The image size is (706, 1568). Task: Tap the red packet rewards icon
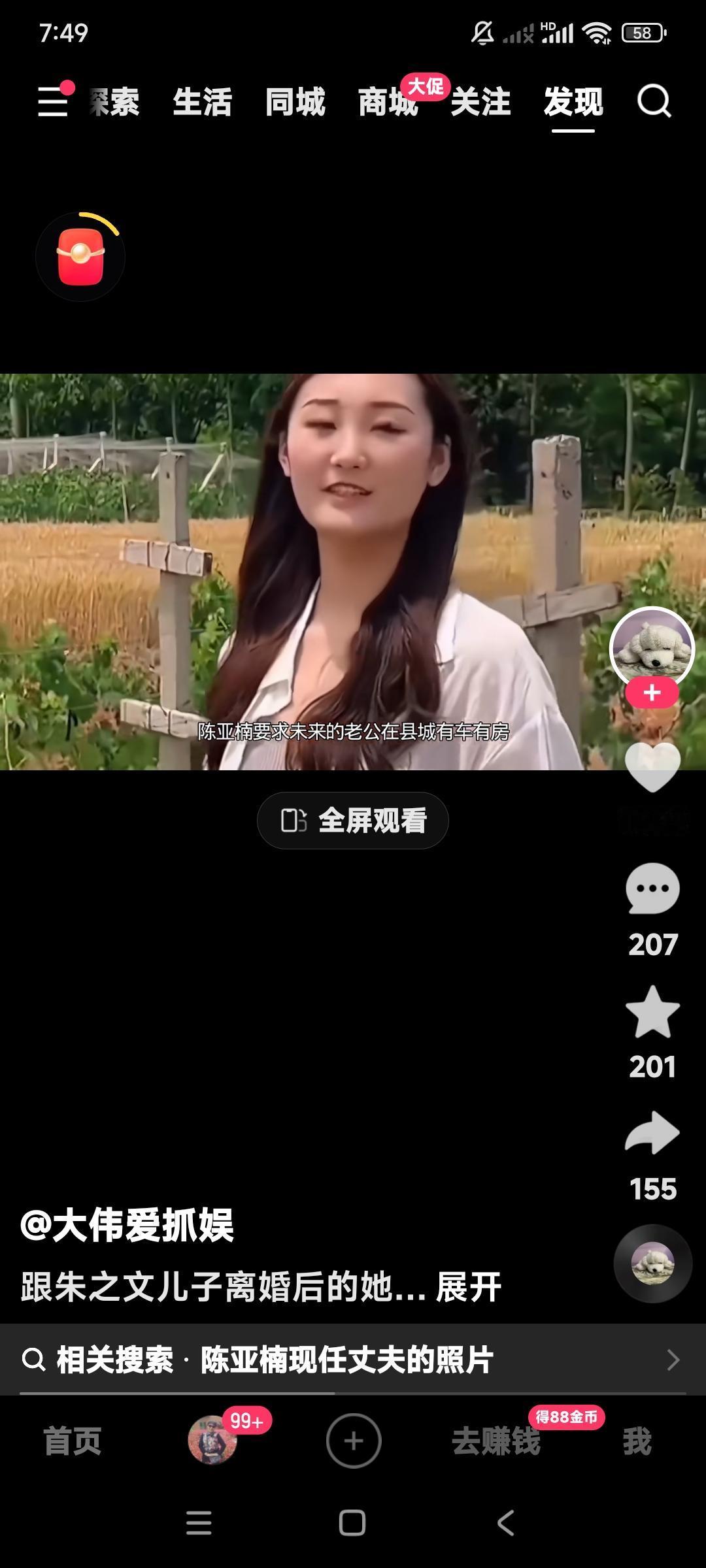pyautogui.click(x=80, y=257)
